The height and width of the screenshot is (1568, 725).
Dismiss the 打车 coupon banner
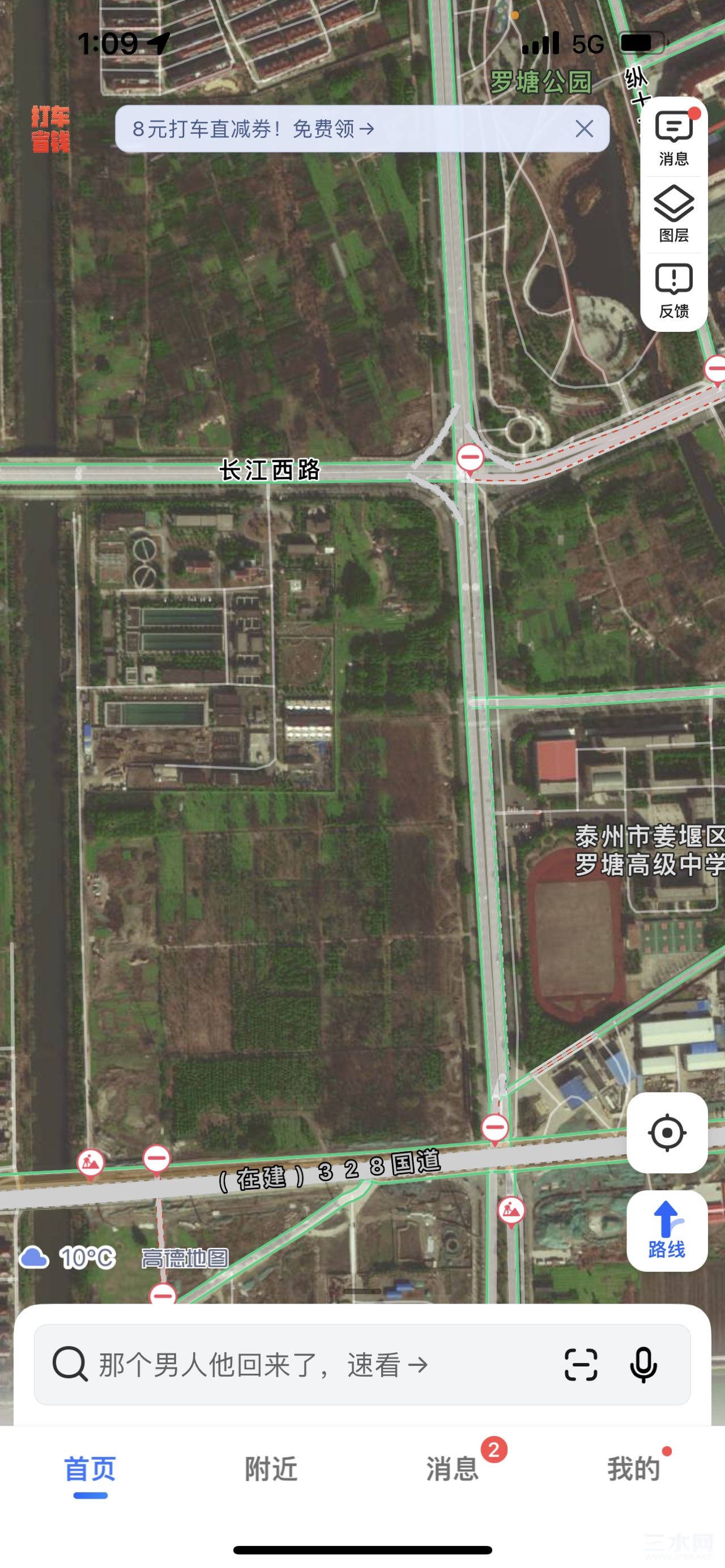click(584, 129)
